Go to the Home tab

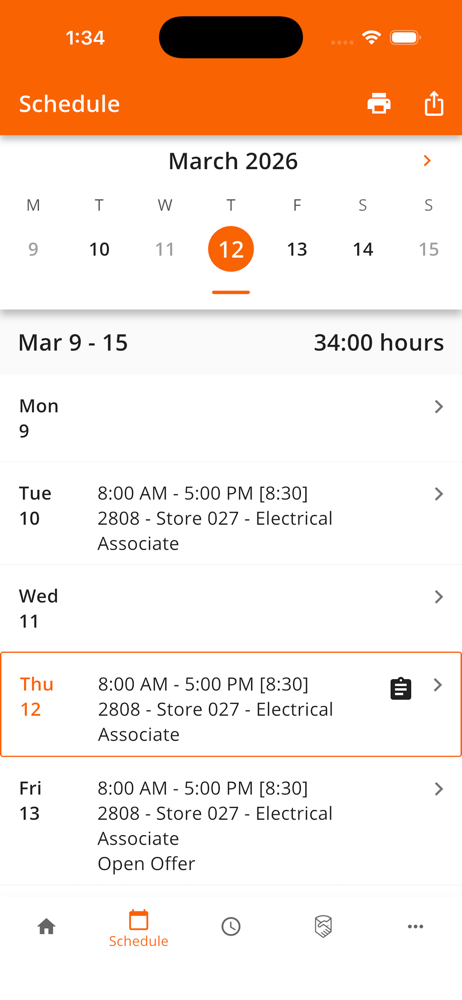[46, 927]
